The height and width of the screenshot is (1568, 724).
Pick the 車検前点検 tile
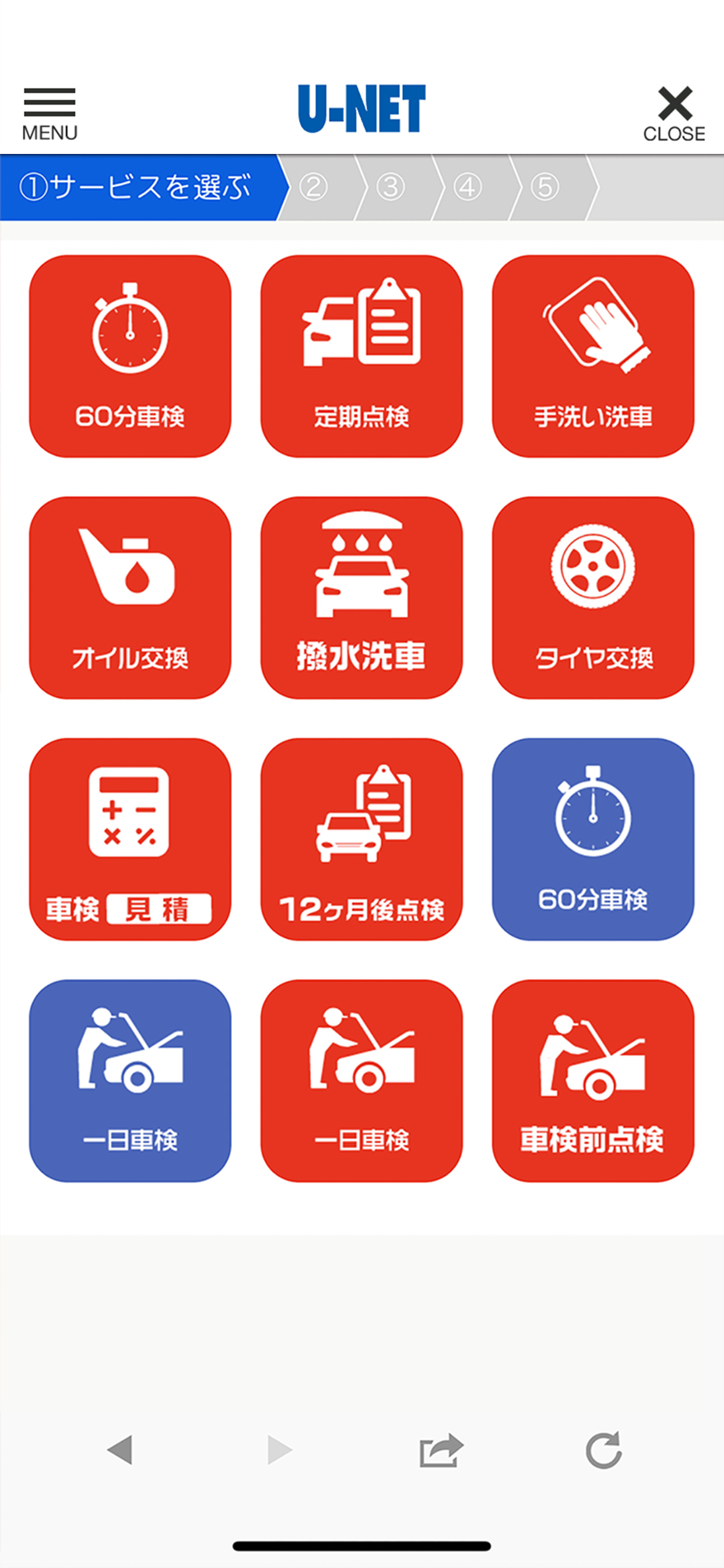593,1080
